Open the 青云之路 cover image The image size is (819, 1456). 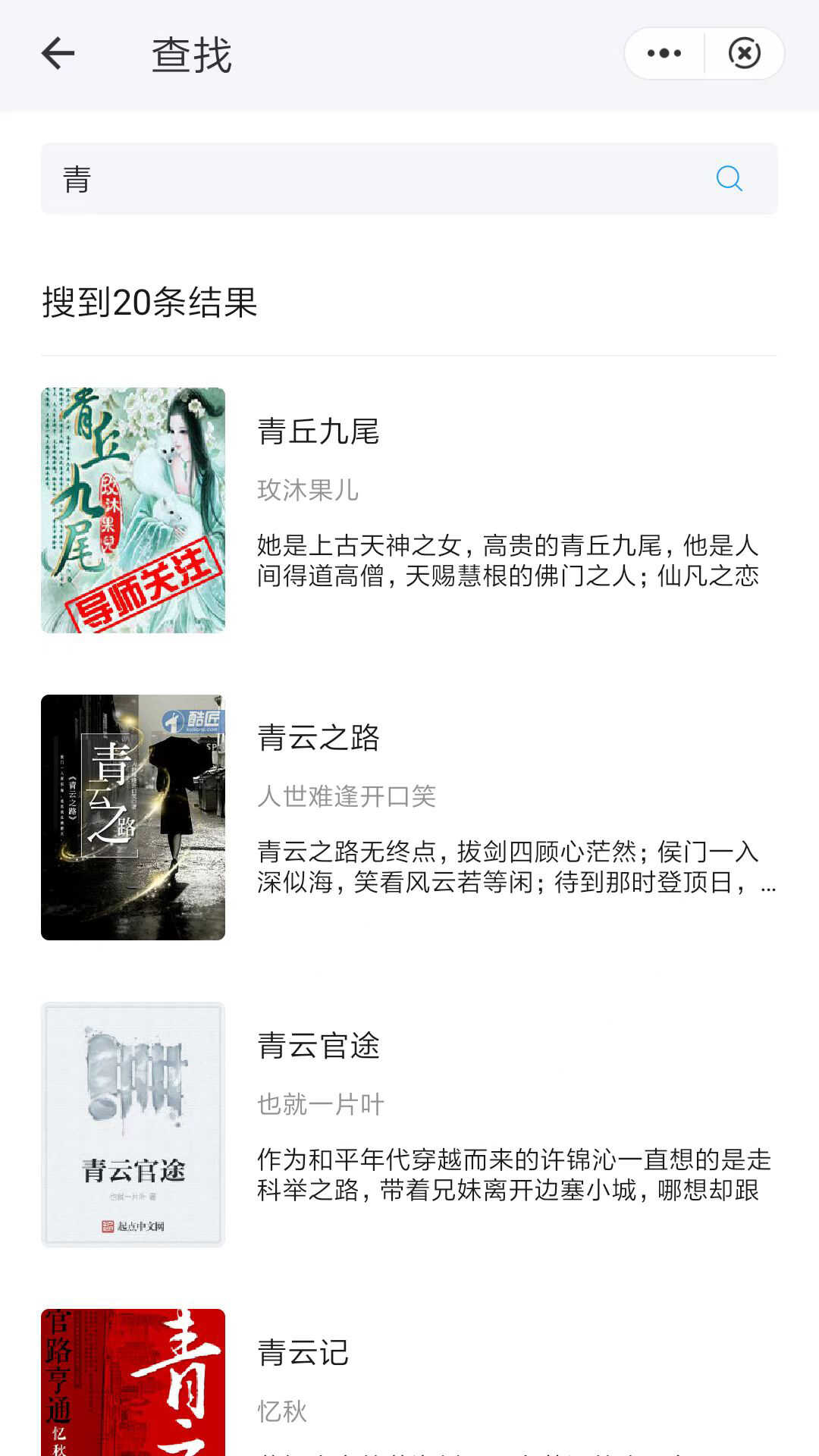pyautogui.click(x=133, y=815)
